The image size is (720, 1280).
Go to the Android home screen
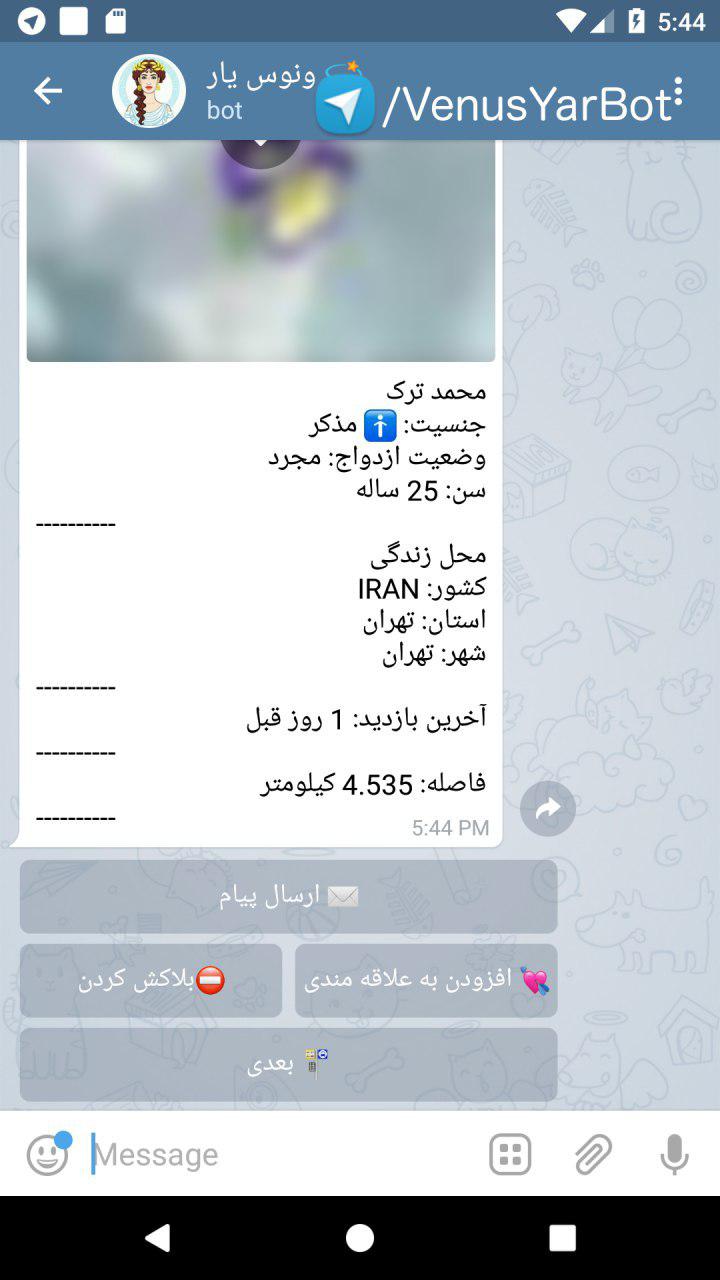(x=360, y=1238)
